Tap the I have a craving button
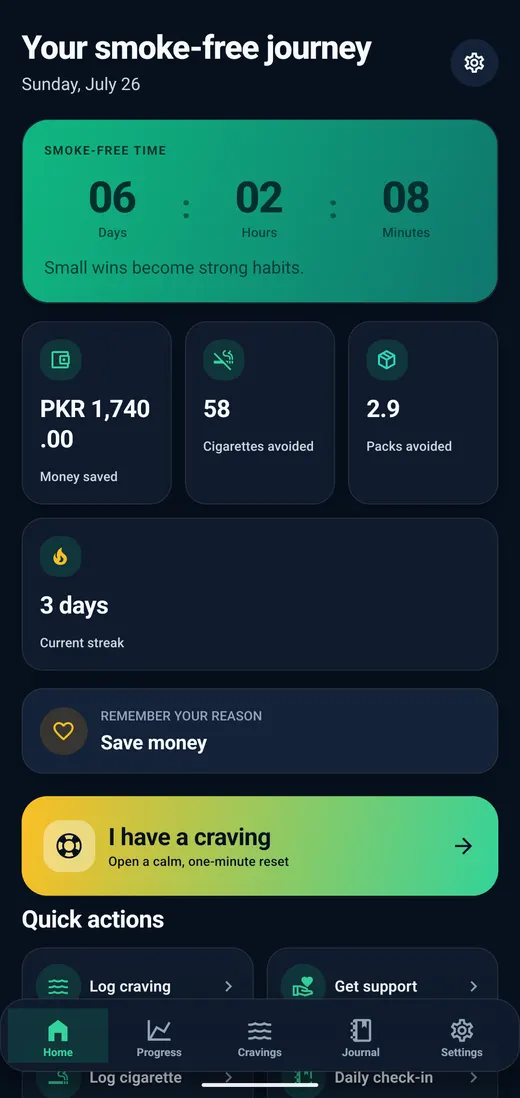This screenshot has width=520, height=1098. (260, 846)
